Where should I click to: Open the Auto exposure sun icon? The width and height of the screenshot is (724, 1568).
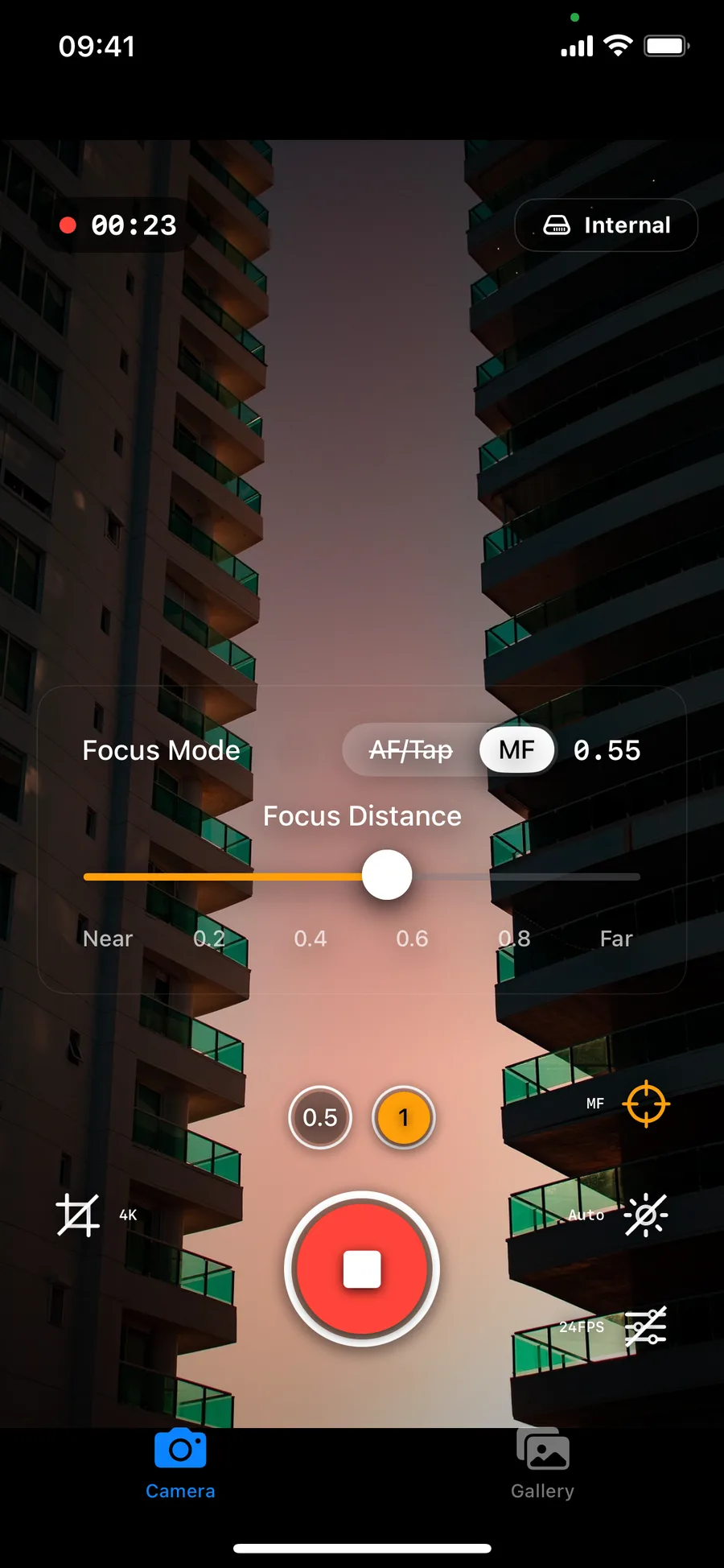click(x=645, y=1215)
